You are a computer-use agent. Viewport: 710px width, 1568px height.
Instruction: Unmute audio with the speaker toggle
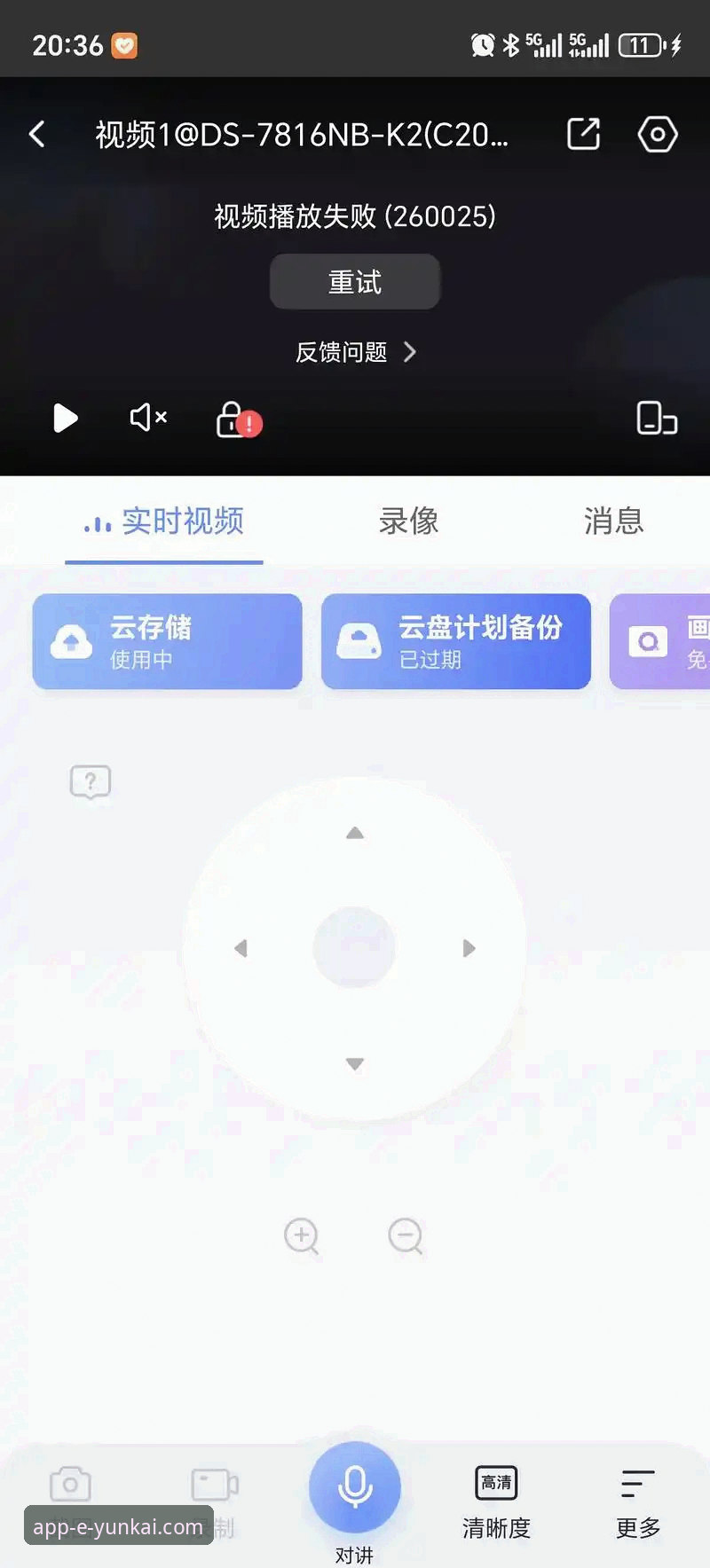[146, 418]
